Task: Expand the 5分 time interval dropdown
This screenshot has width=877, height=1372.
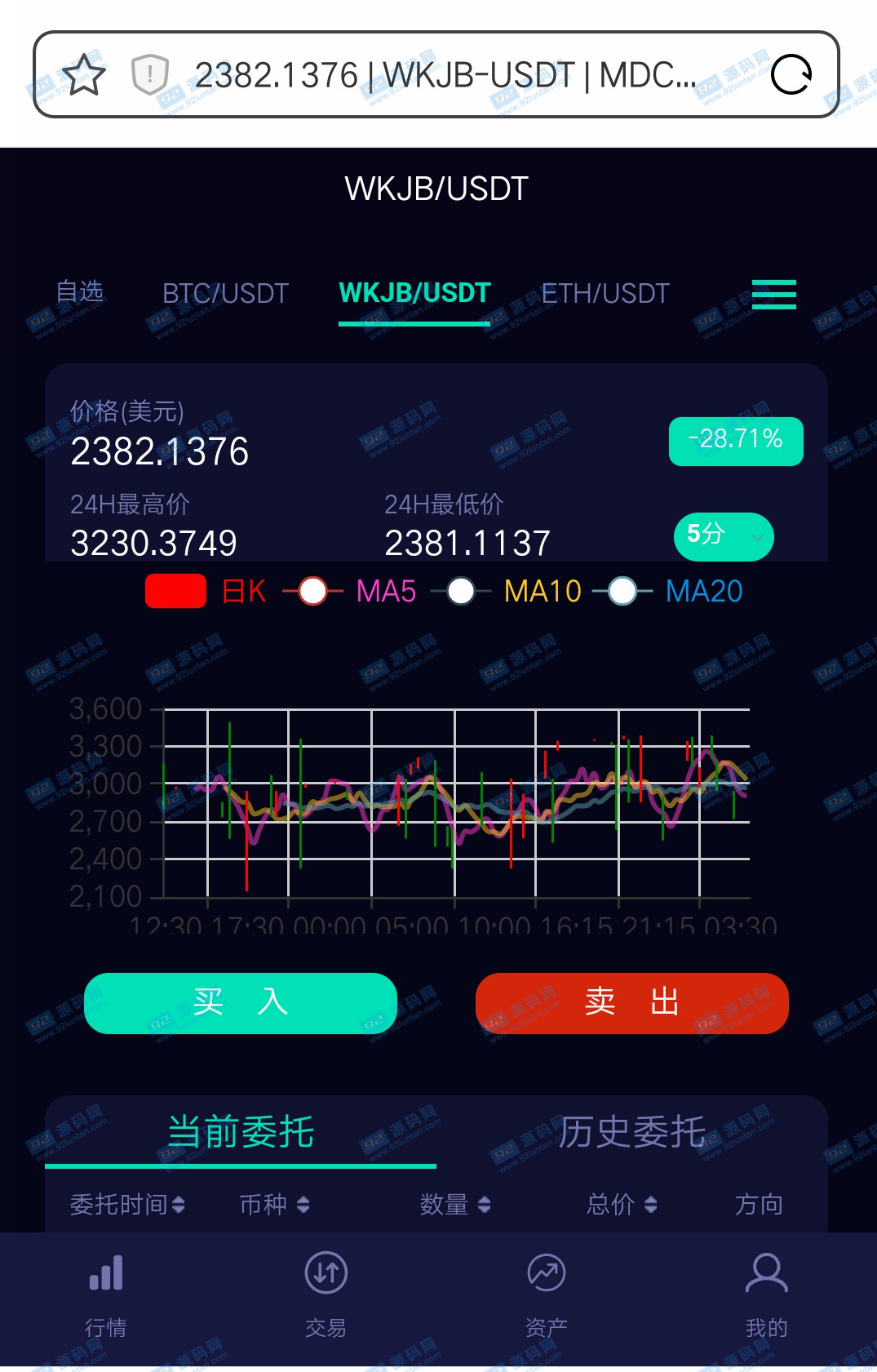Action: coord(724,536)
